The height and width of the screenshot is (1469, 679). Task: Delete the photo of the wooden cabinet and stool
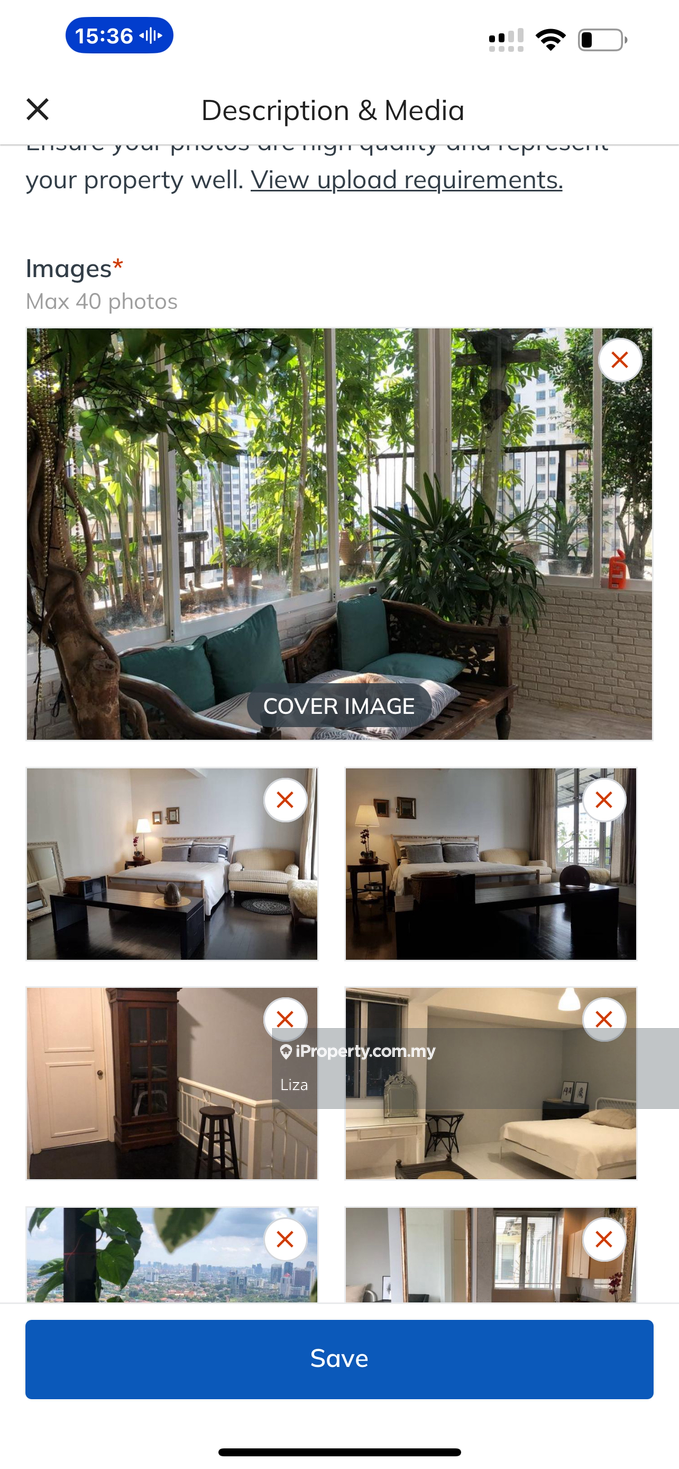[x=285, y=1019]
